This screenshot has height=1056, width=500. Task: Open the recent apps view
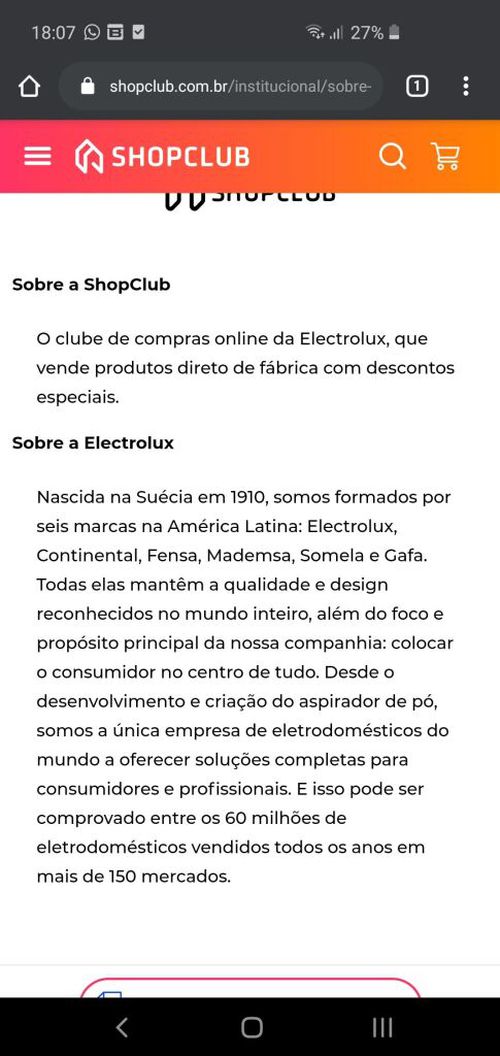click(382, 1027)
